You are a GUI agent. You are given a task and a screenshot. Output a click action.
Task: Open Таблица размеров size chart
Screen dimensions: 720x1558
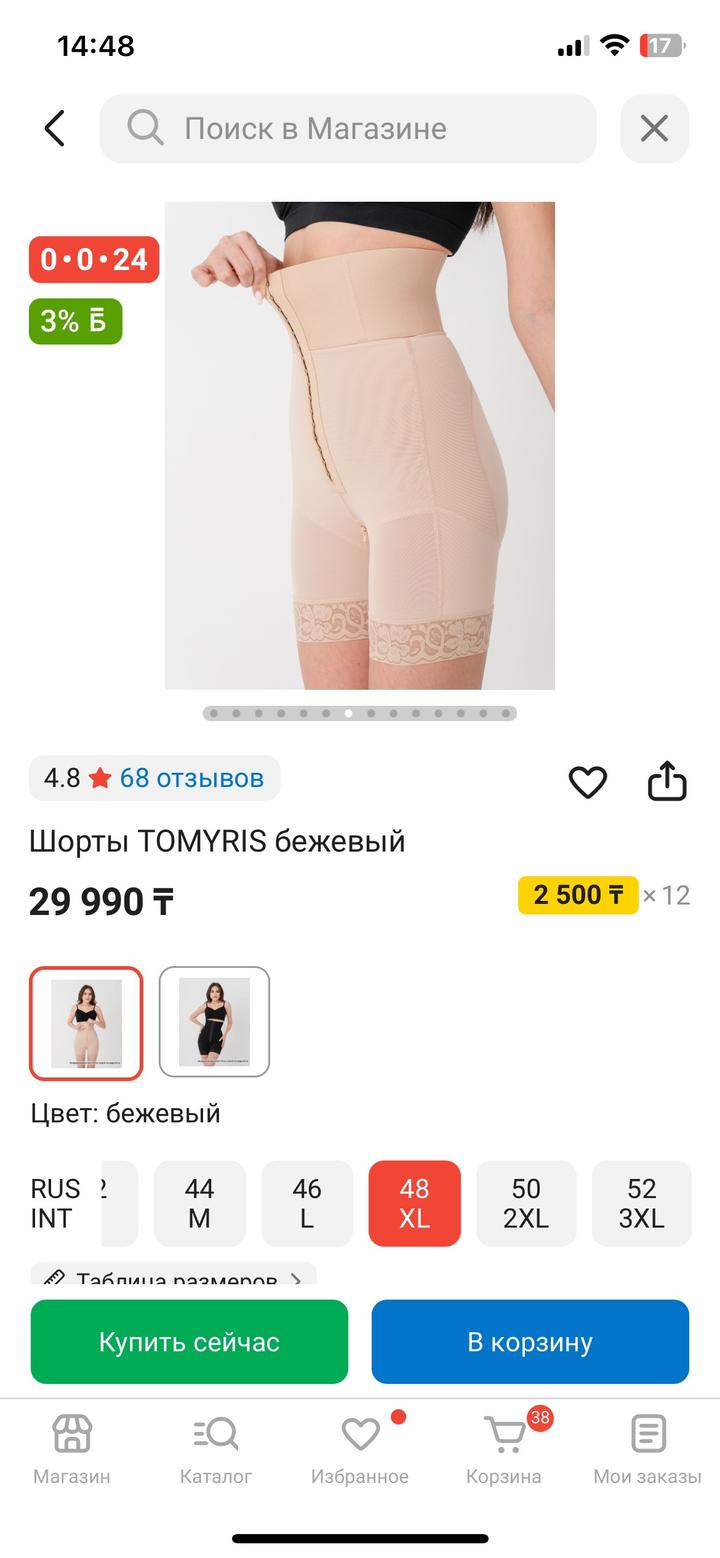175,1277
